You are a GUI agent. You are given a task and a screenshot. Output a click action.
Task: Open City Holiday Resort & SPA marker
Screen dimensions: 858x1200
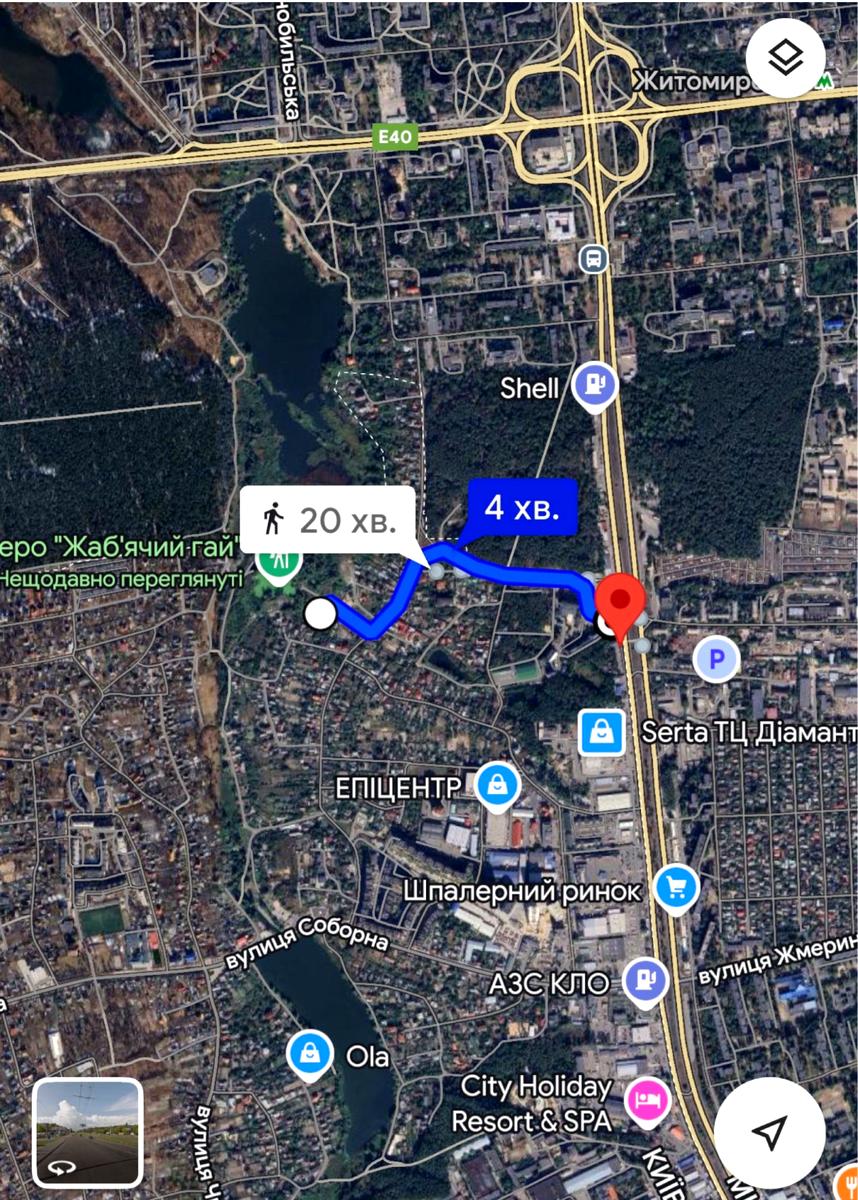(x=647, y=1099)
